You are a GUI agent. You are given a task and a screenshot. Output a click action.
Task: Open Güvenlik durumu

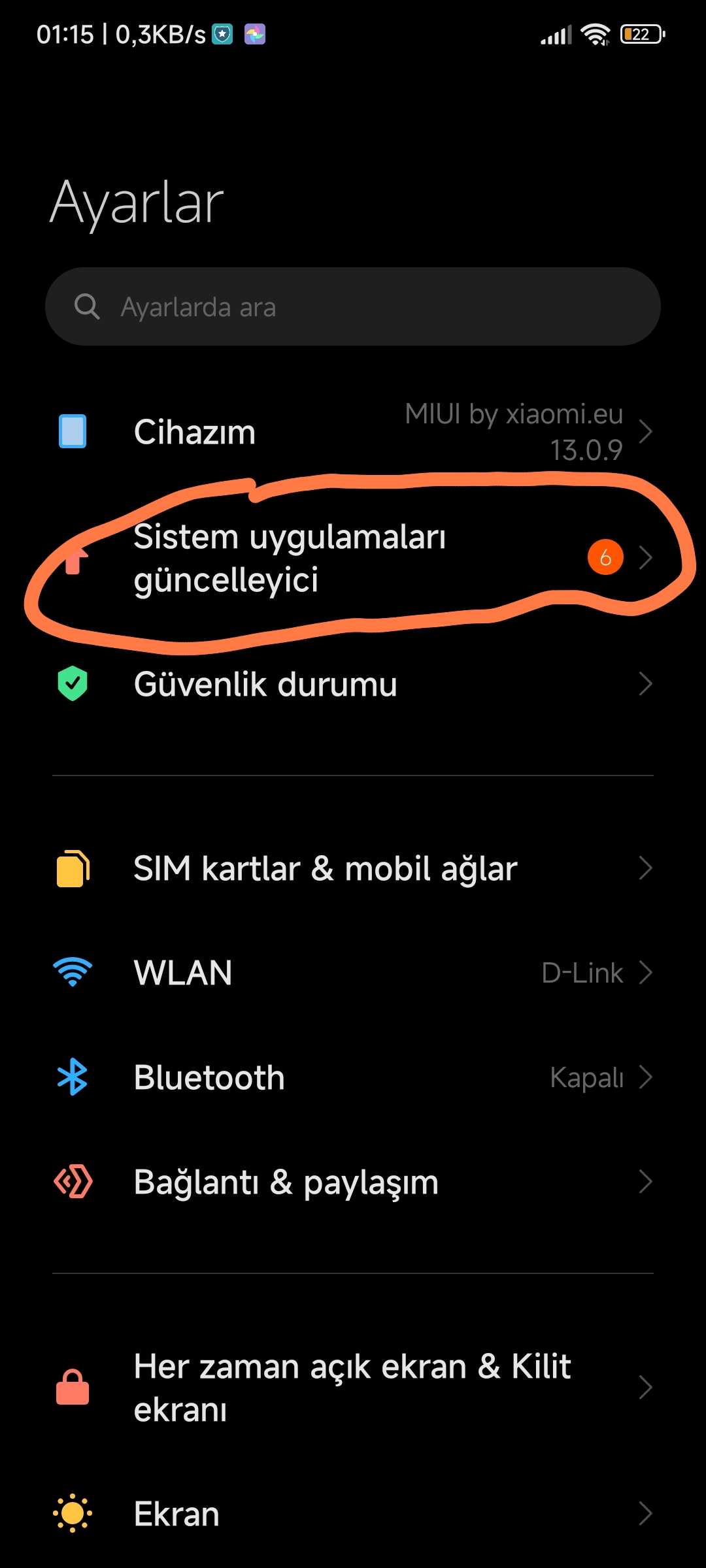[x=353, y=684]
